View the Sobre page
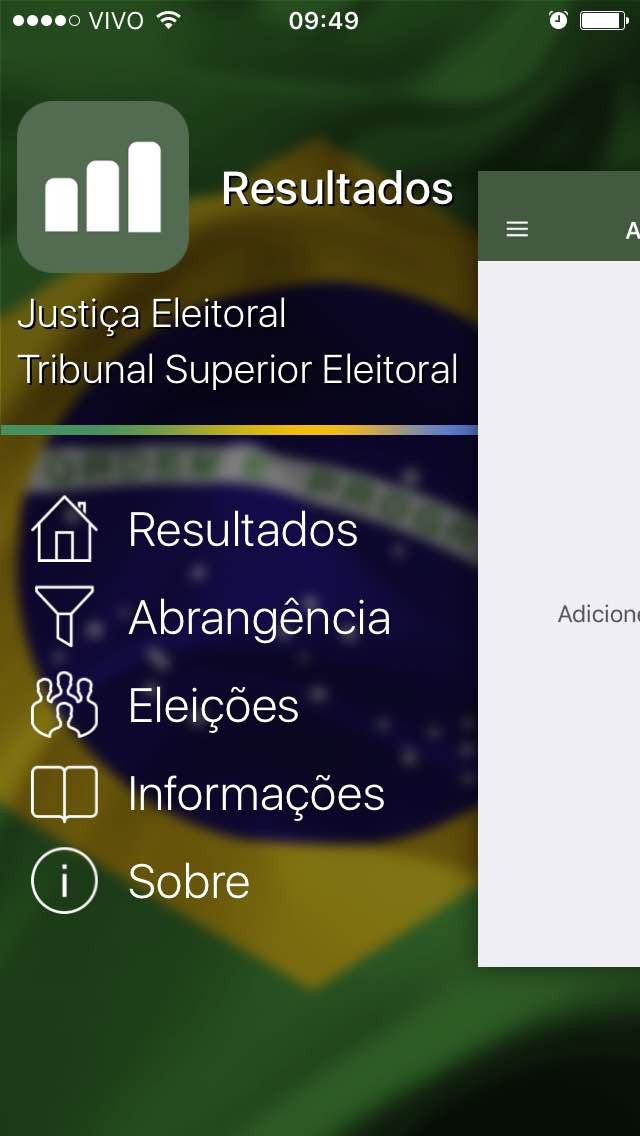Image resolution: width=640 pixels, height=1136 pixels. click(x=188, y=882)
